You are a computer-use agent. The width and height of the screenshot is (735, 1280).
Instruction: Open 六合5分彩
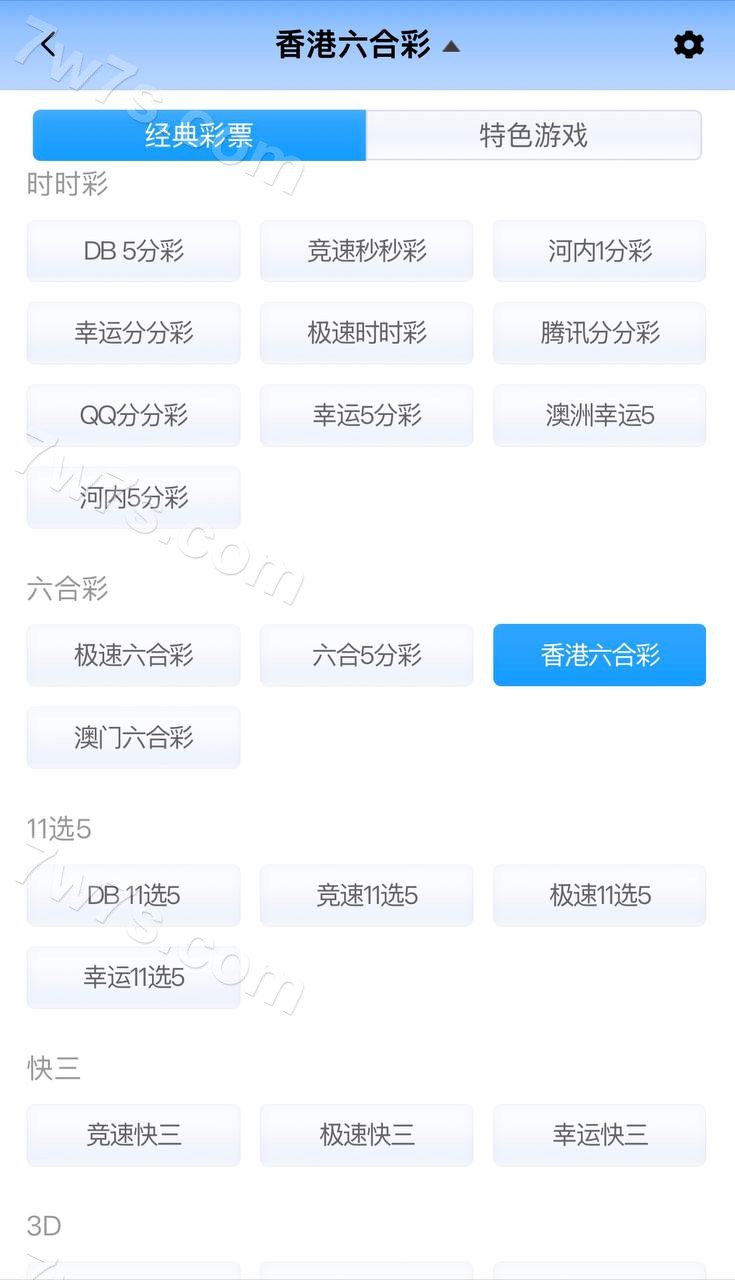coord(366,655)
